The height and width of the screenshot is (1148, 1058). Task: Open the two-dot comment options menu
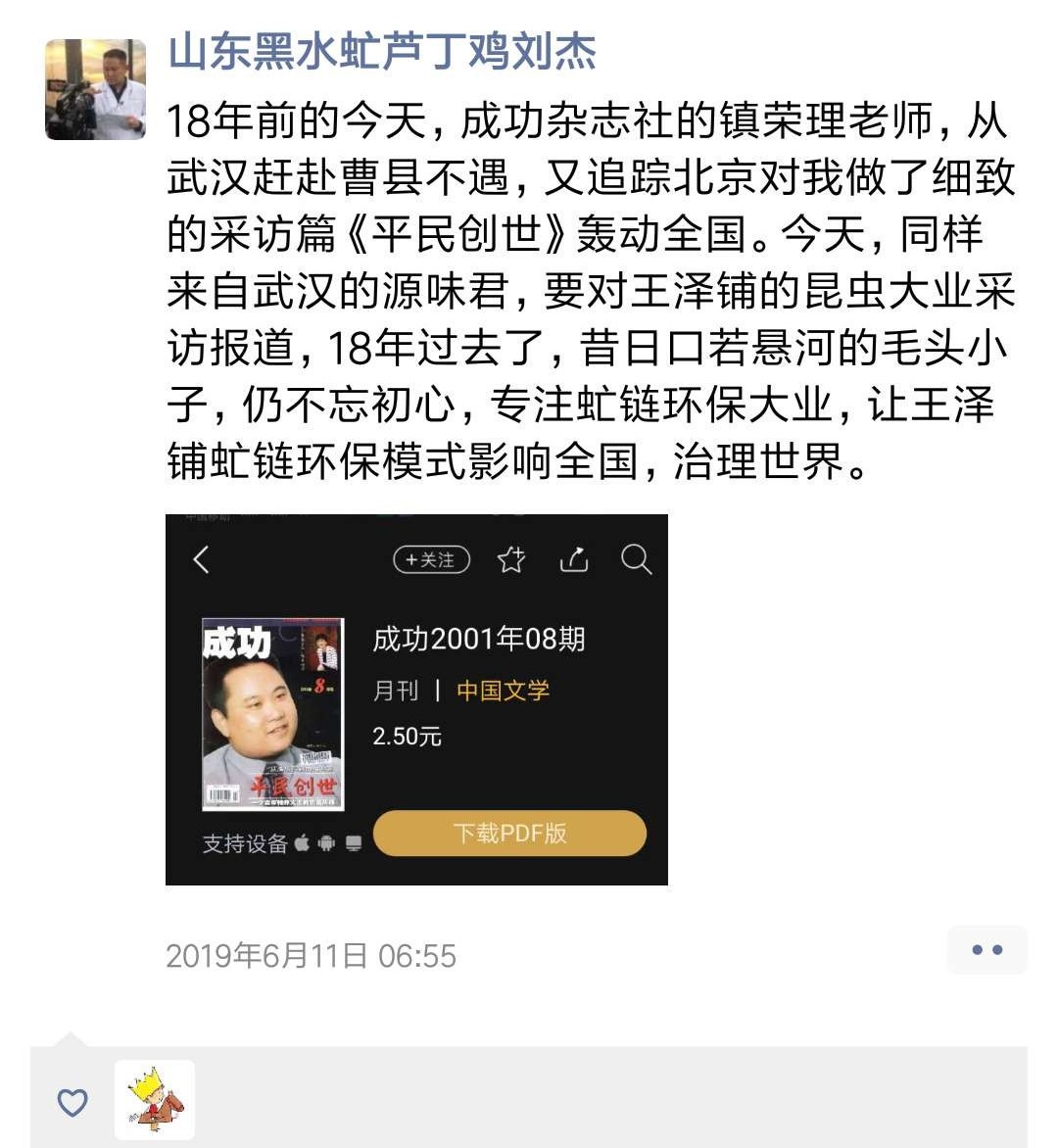click(987, 949)
